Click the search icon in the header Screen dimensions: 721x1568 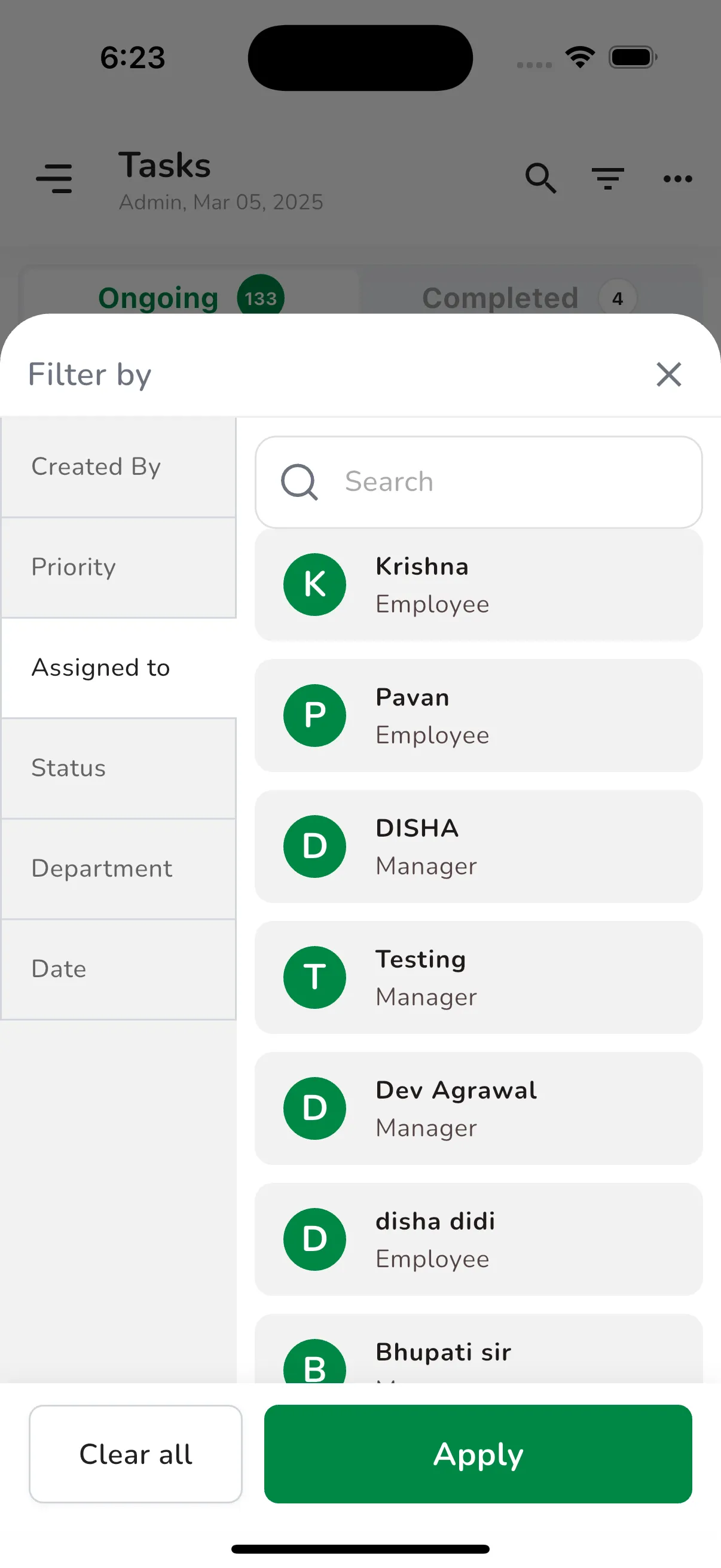tap(540, 178)
